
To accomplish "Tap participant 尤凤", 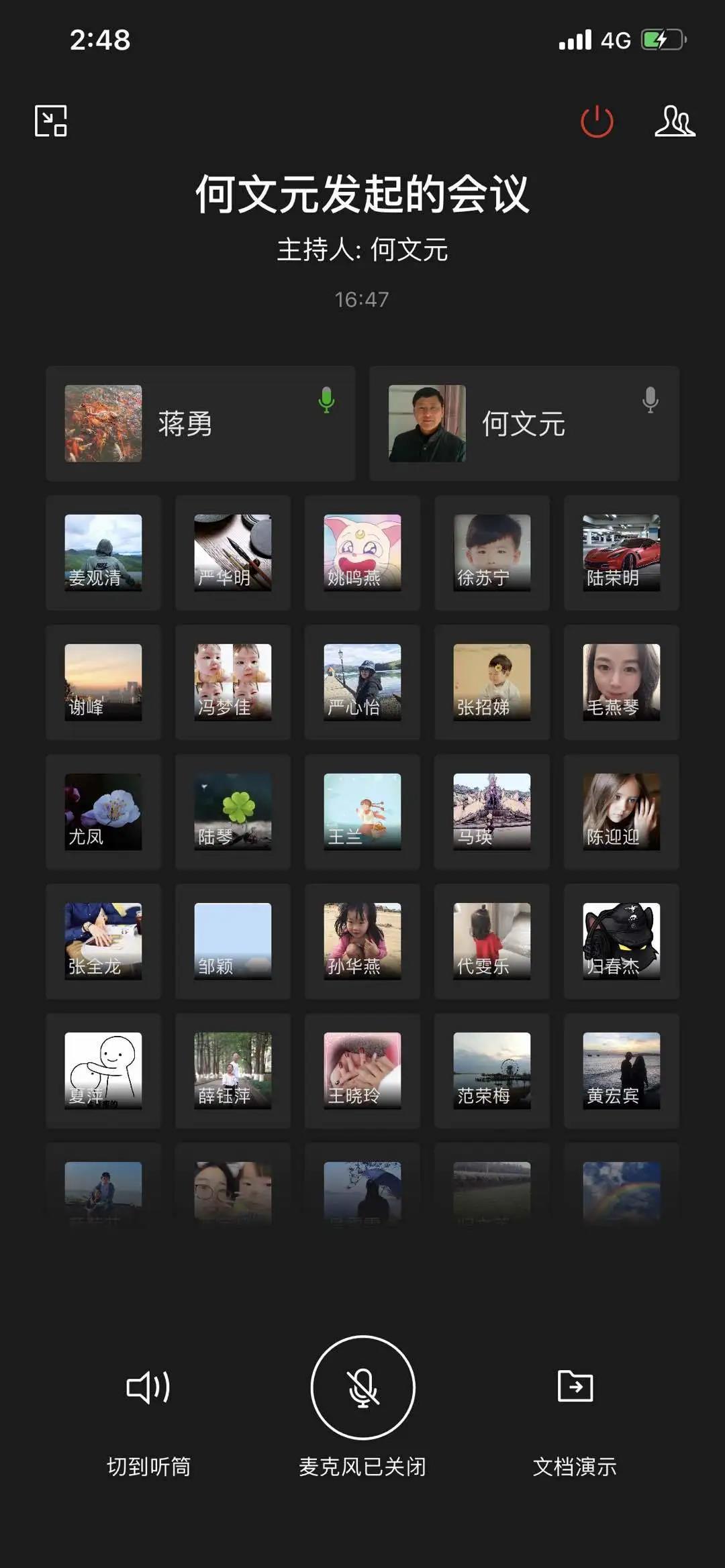I will pos(103,812).
